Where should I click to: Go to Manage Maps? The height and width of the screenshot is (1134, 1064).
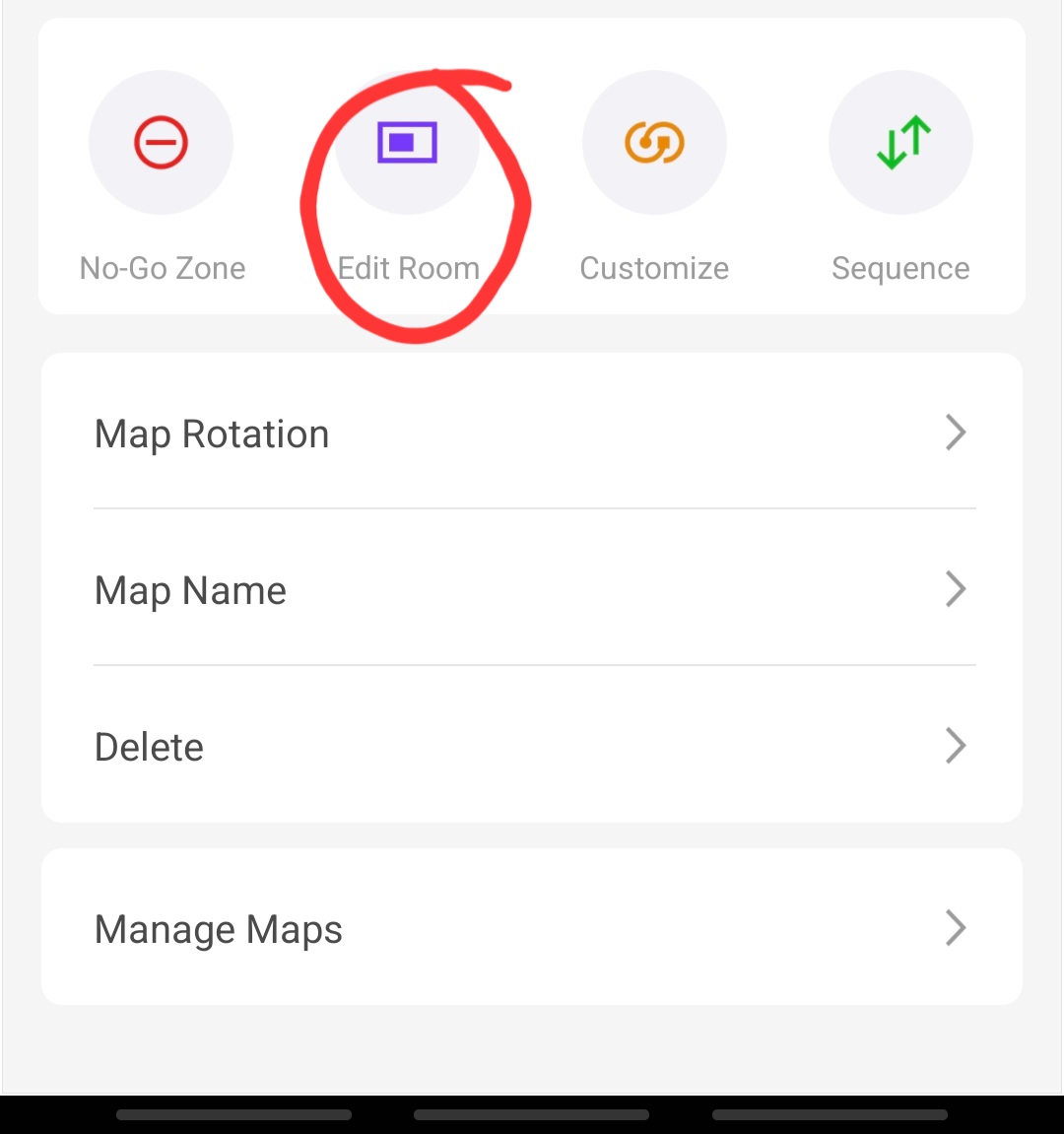532,928
